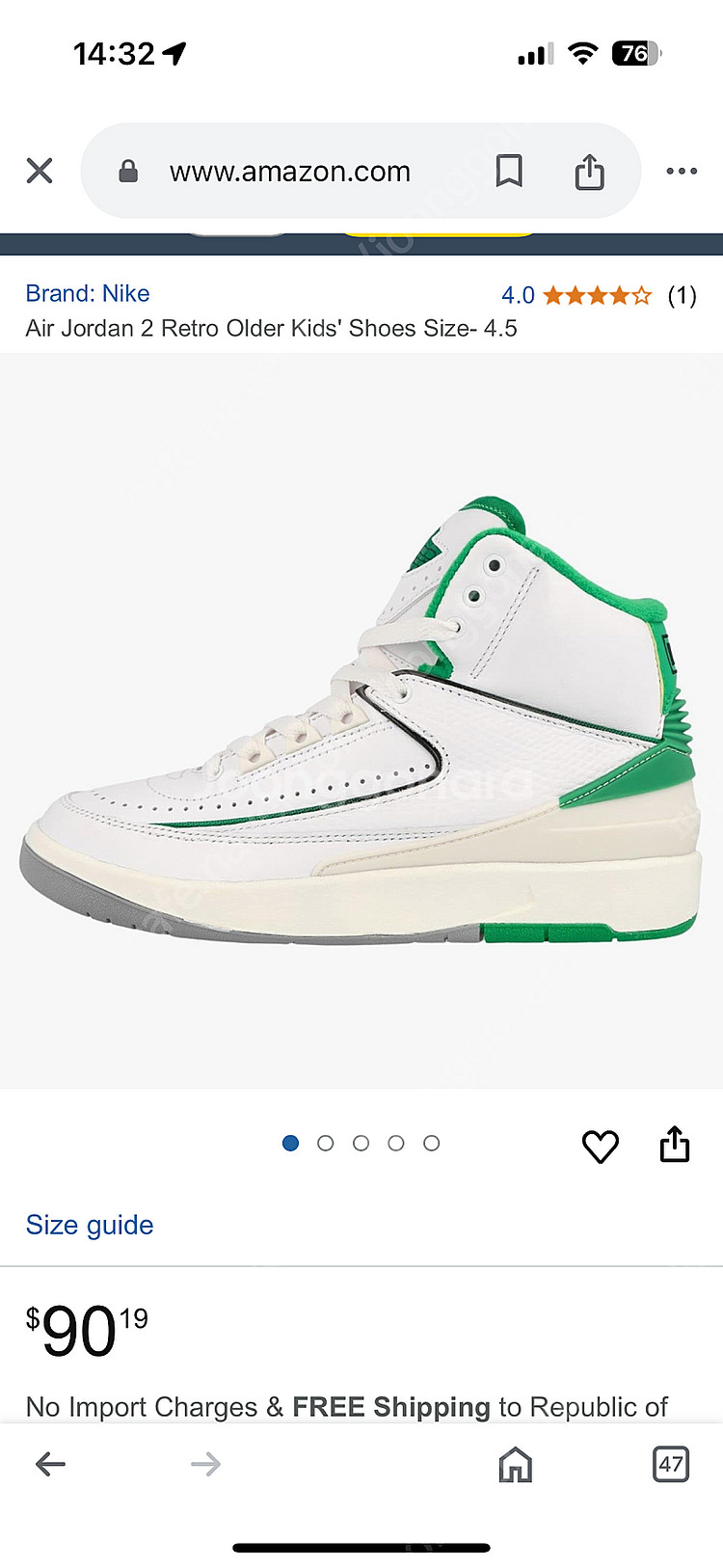
Task: Open the 47 tabs switcher
Action: 670,1464
